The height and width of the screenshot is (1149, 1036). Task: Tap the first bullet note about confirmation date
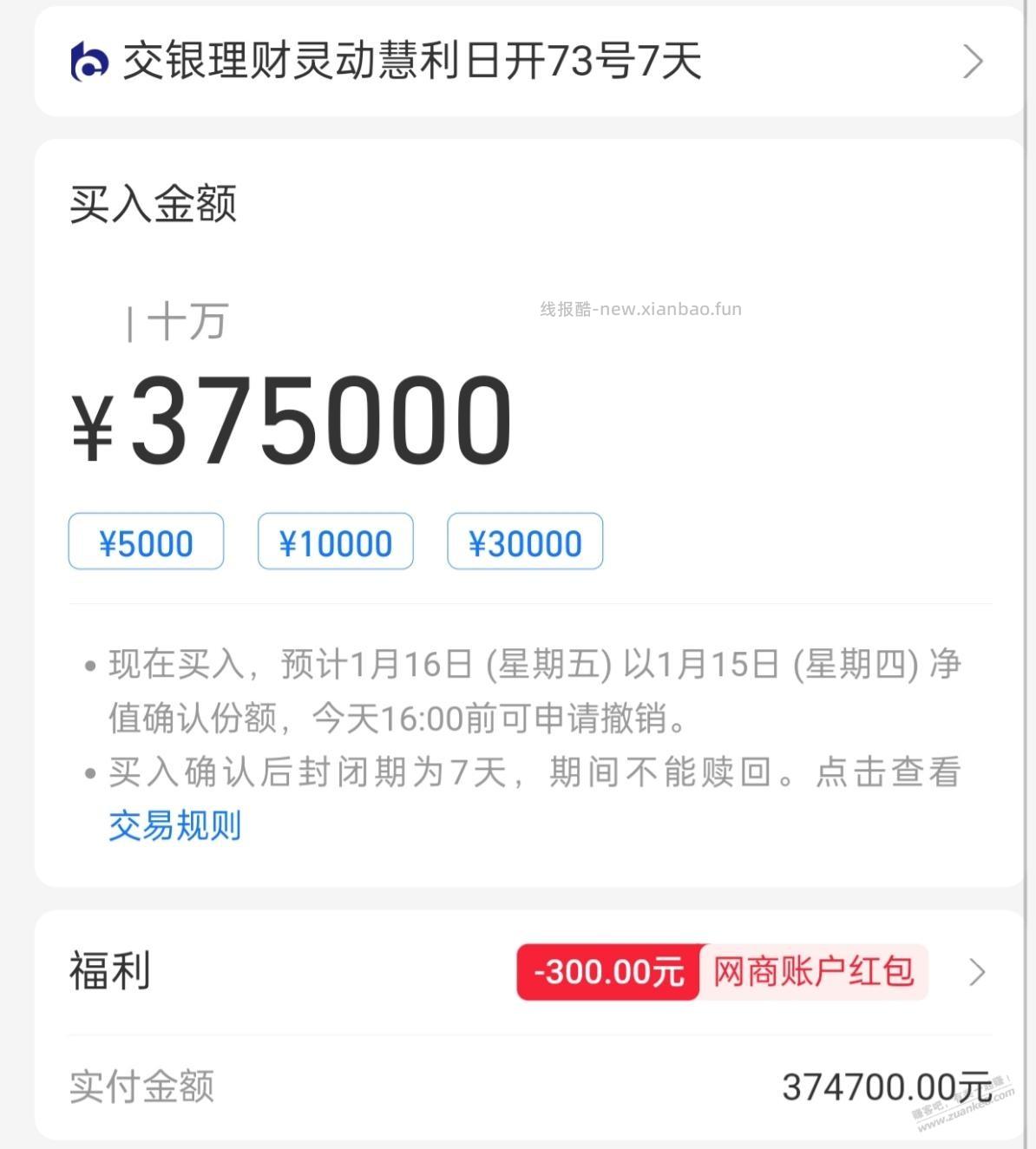click(521, 690)
